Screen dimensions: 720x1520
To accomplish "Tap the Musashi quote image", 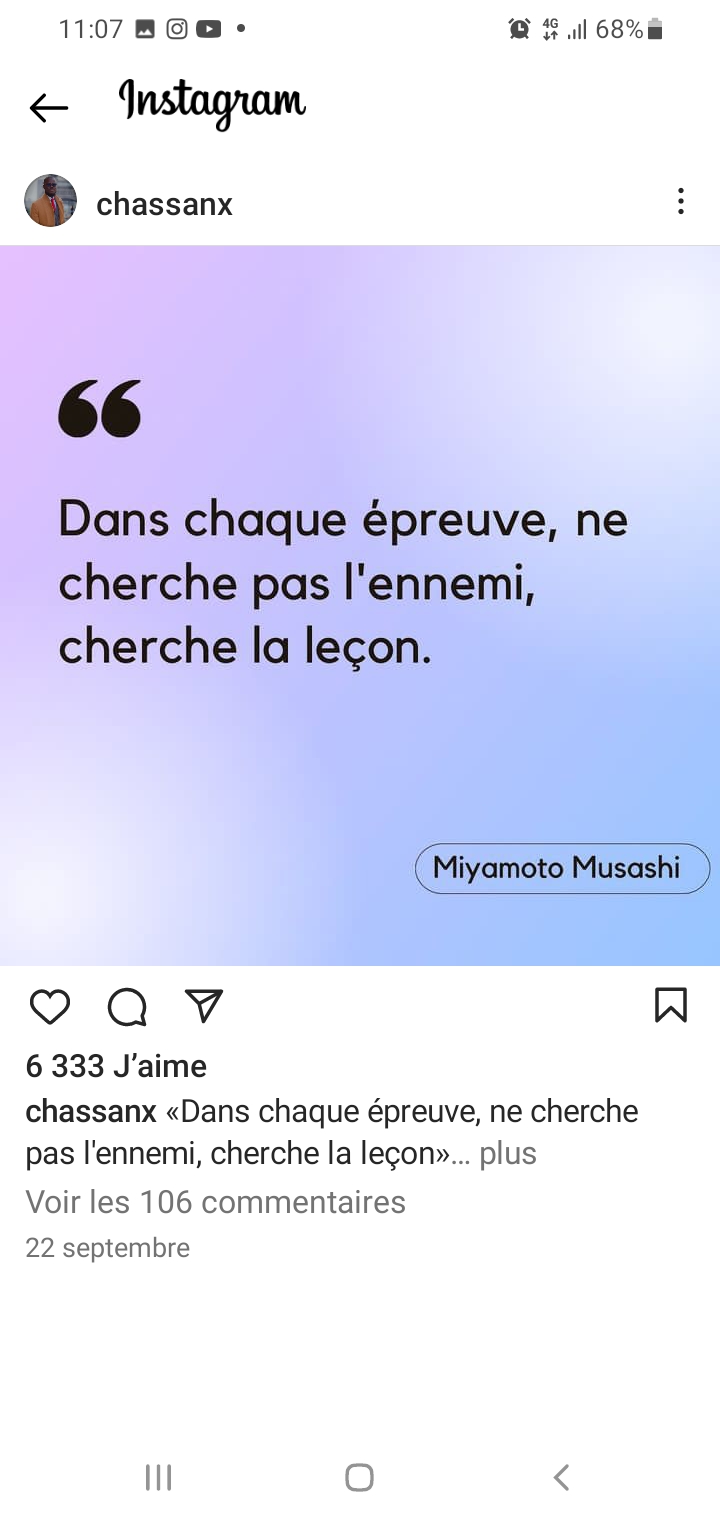I will click(360, 606).
